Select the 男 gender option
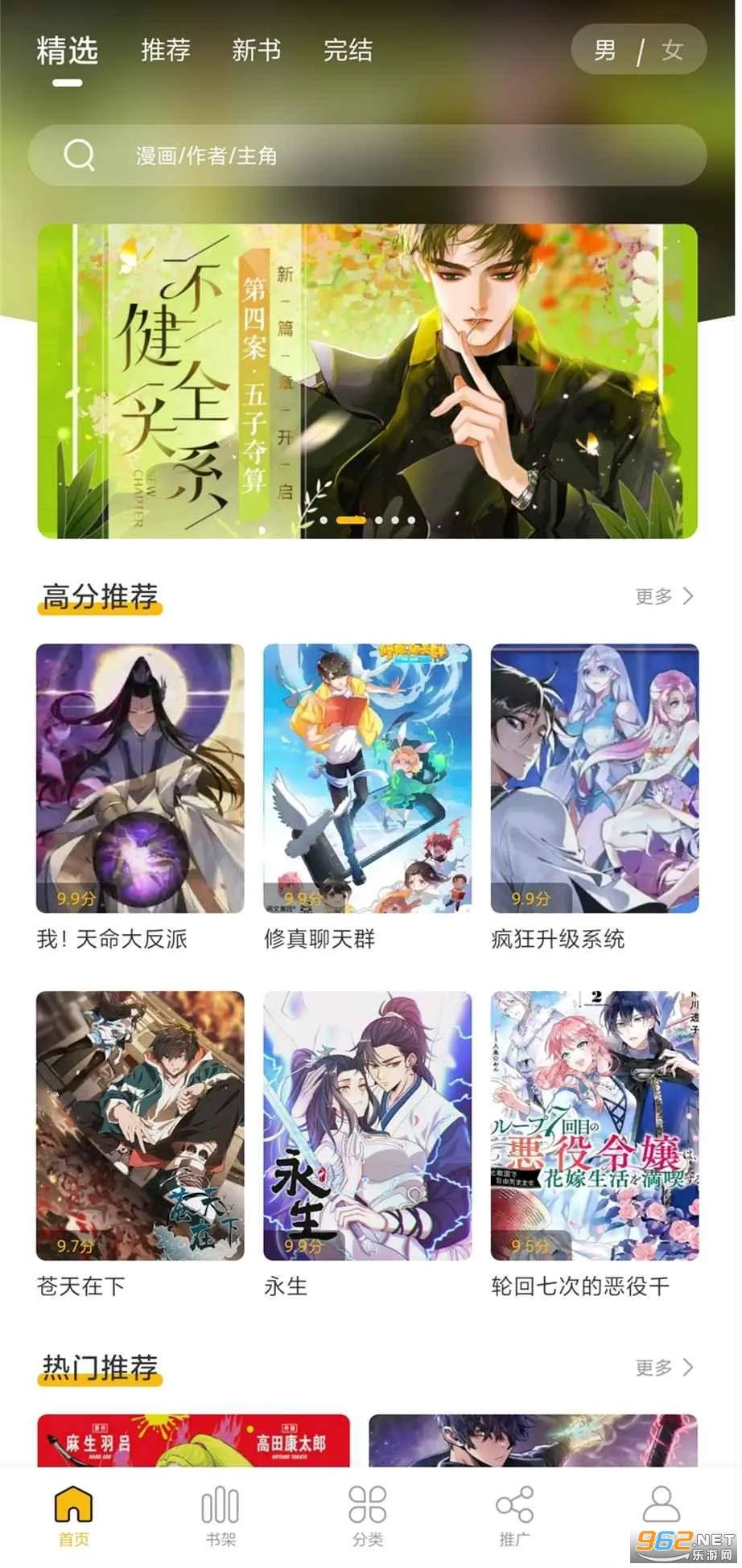 coord(605,51)
